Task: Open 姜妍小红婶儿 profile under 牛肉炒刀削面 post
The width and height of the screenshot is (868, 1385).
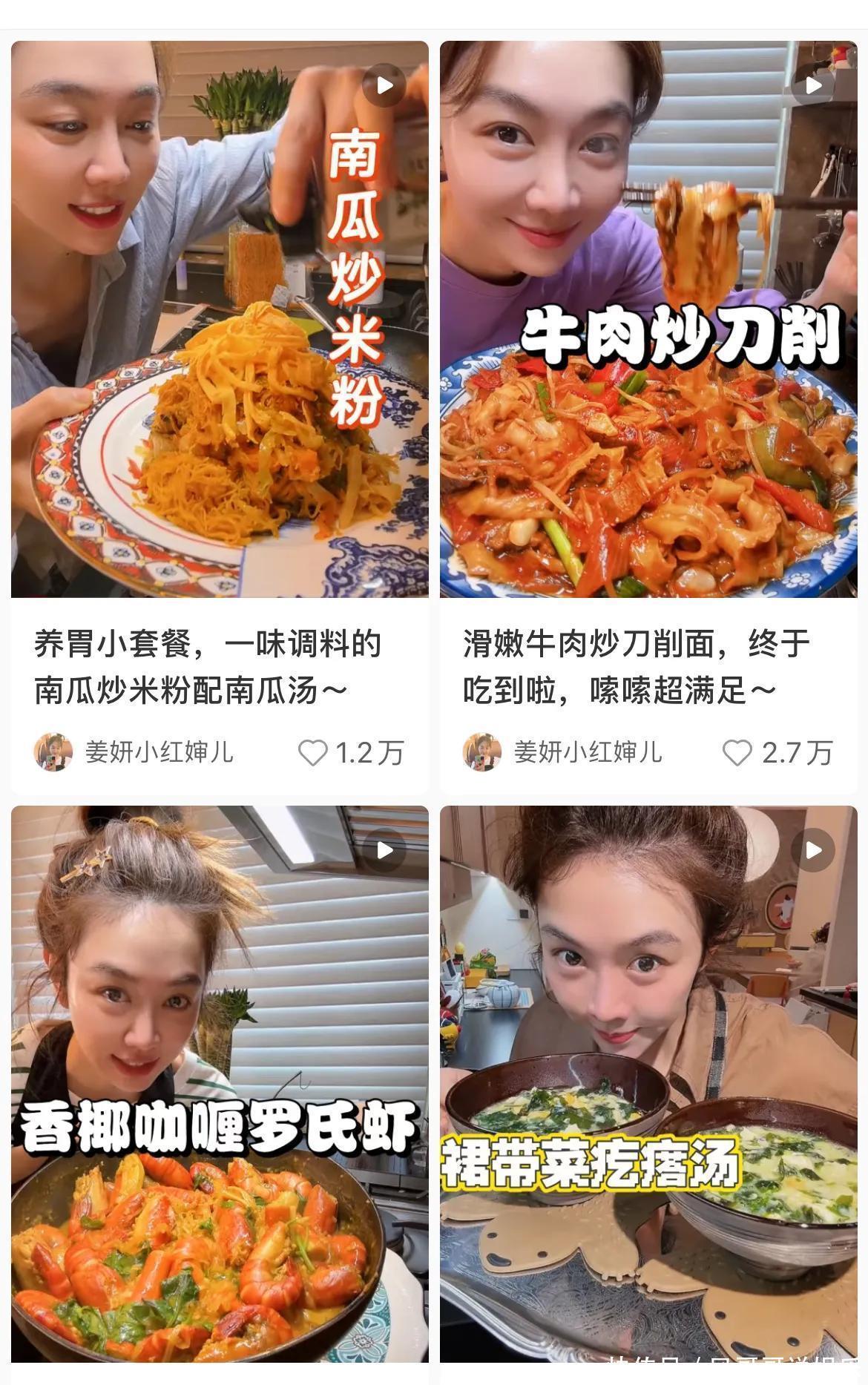Action: coord(562,752)
